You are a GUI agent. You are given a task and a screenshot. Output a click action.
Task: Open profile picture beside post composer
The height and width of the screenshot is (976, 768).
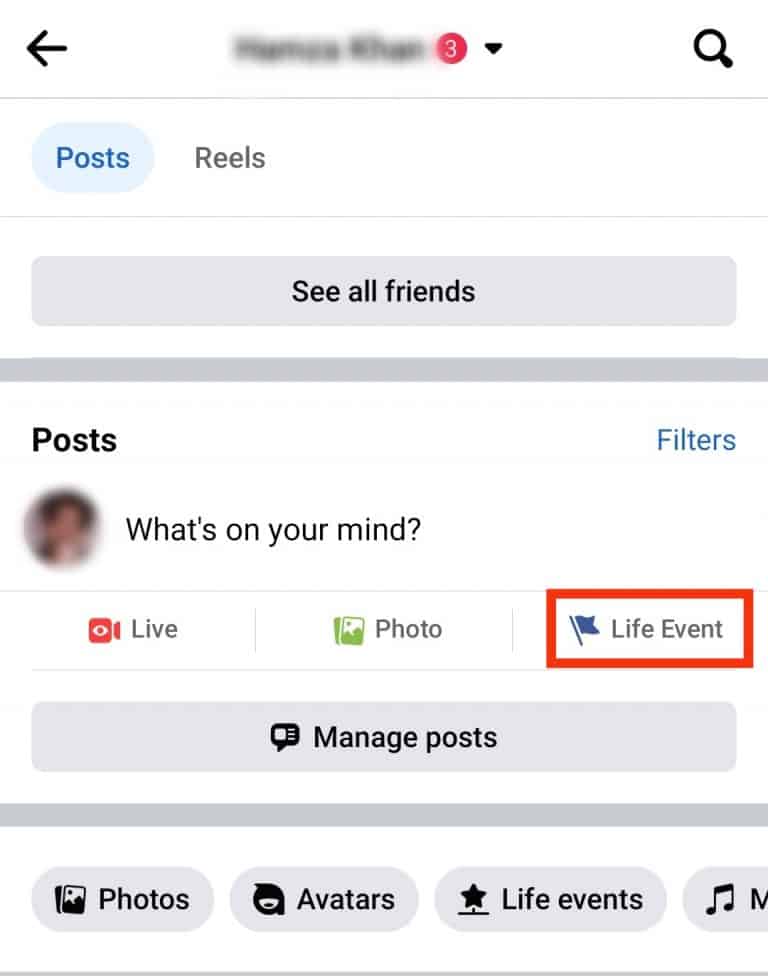pos(62,527)
